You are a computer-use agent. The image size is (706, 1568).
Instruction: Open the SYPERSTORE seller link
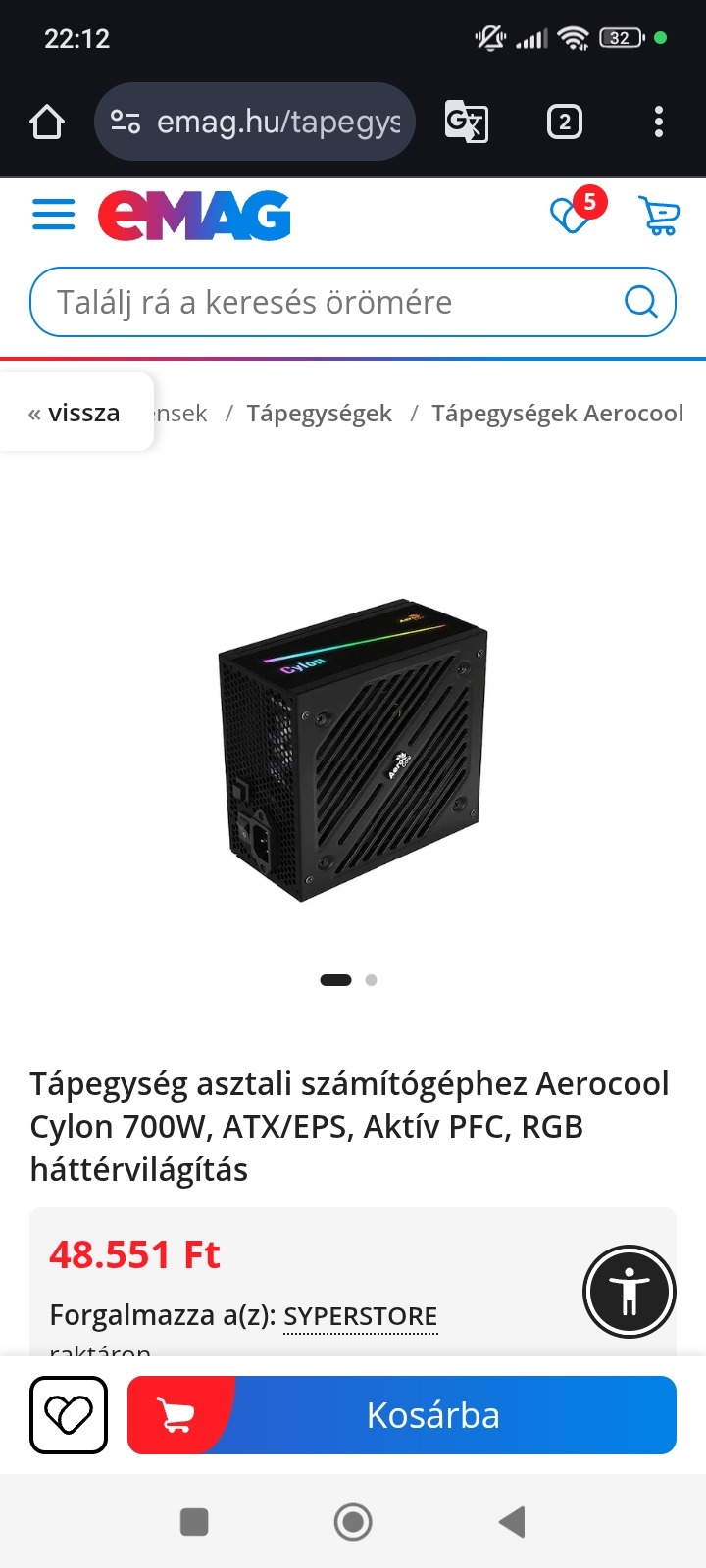(x=360, y=1316)
